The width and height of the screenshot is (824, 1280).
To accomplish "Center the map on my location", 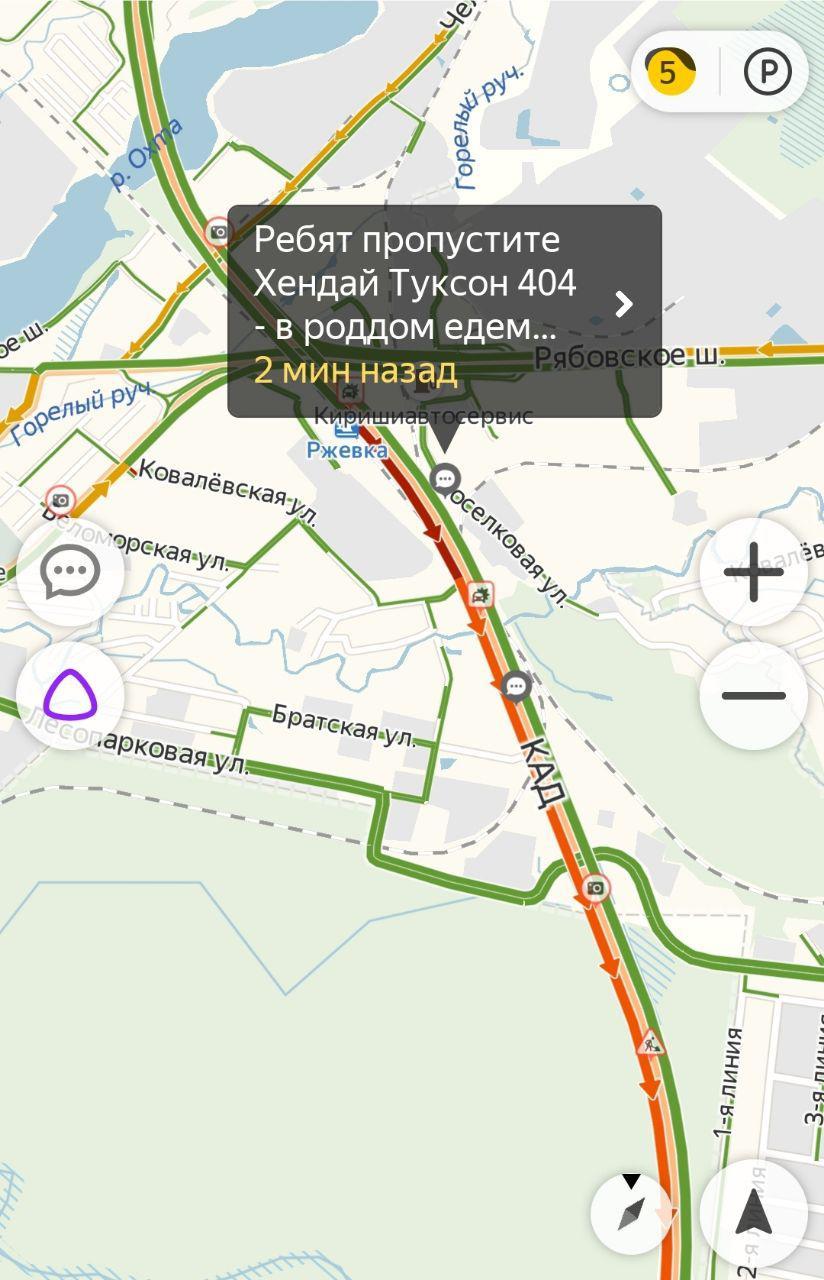I will pos(754,1213).
